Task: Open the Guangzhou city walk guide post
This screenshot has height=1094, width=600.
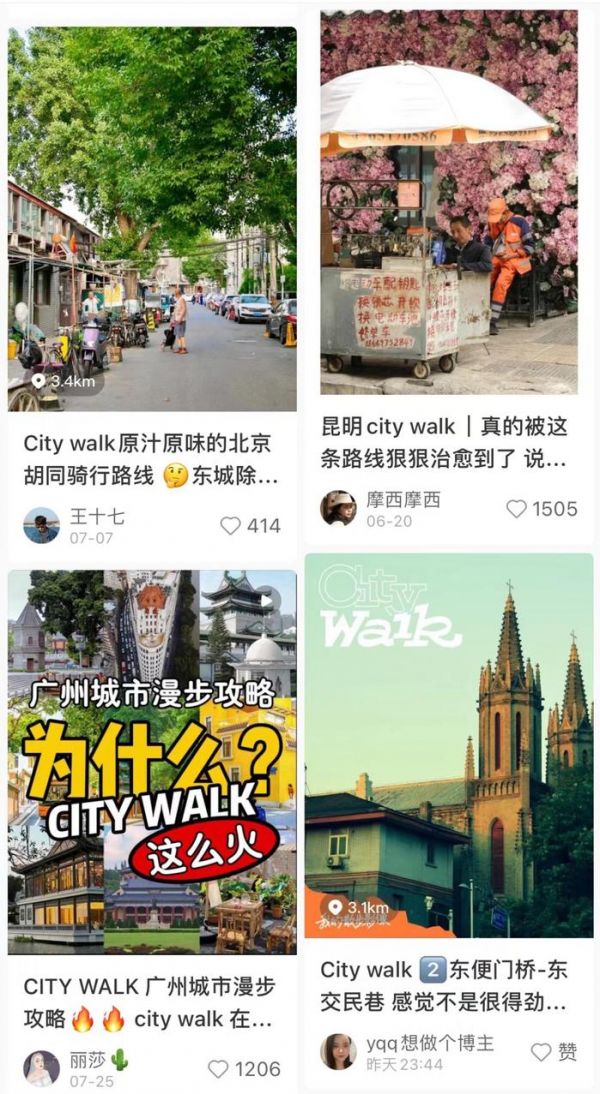Action: (152, 762)
